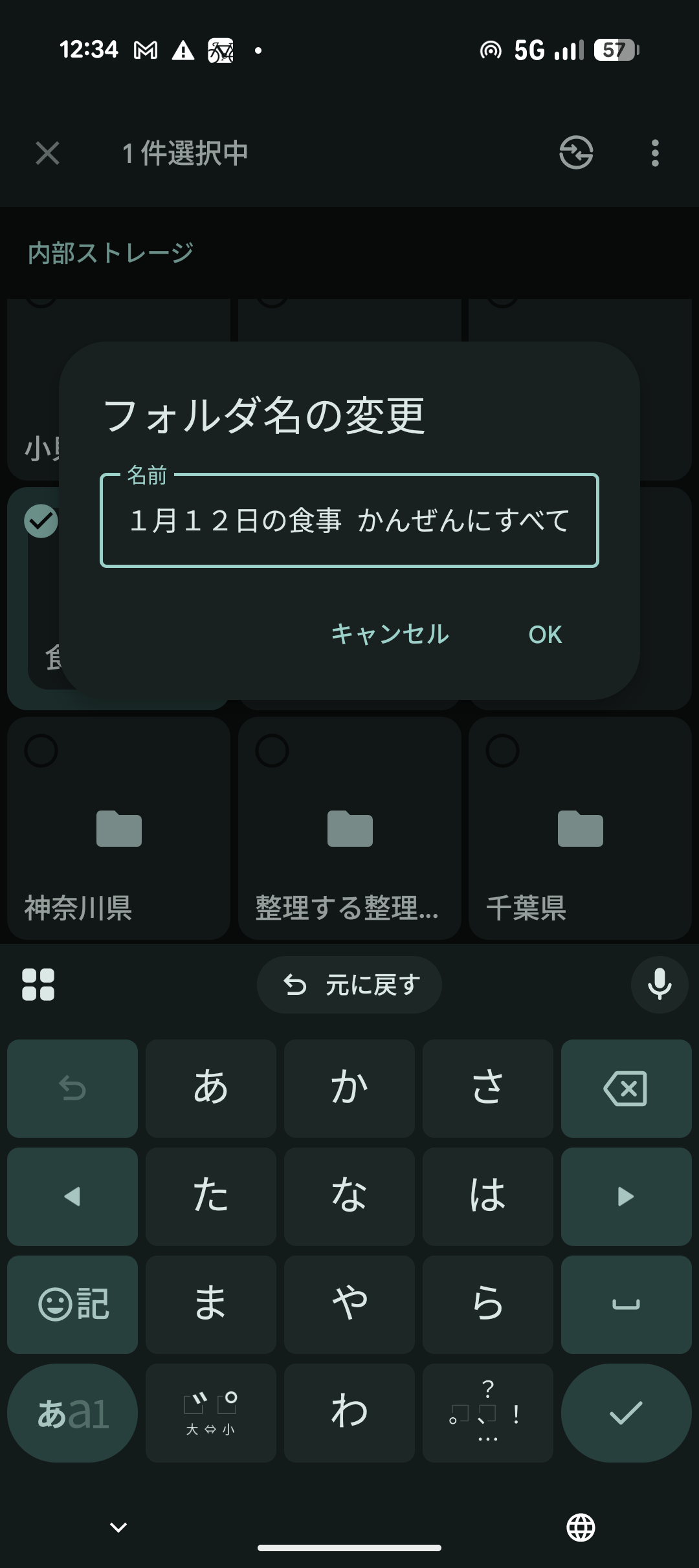Switch input mode with the あa1 key

(72, 1413)
